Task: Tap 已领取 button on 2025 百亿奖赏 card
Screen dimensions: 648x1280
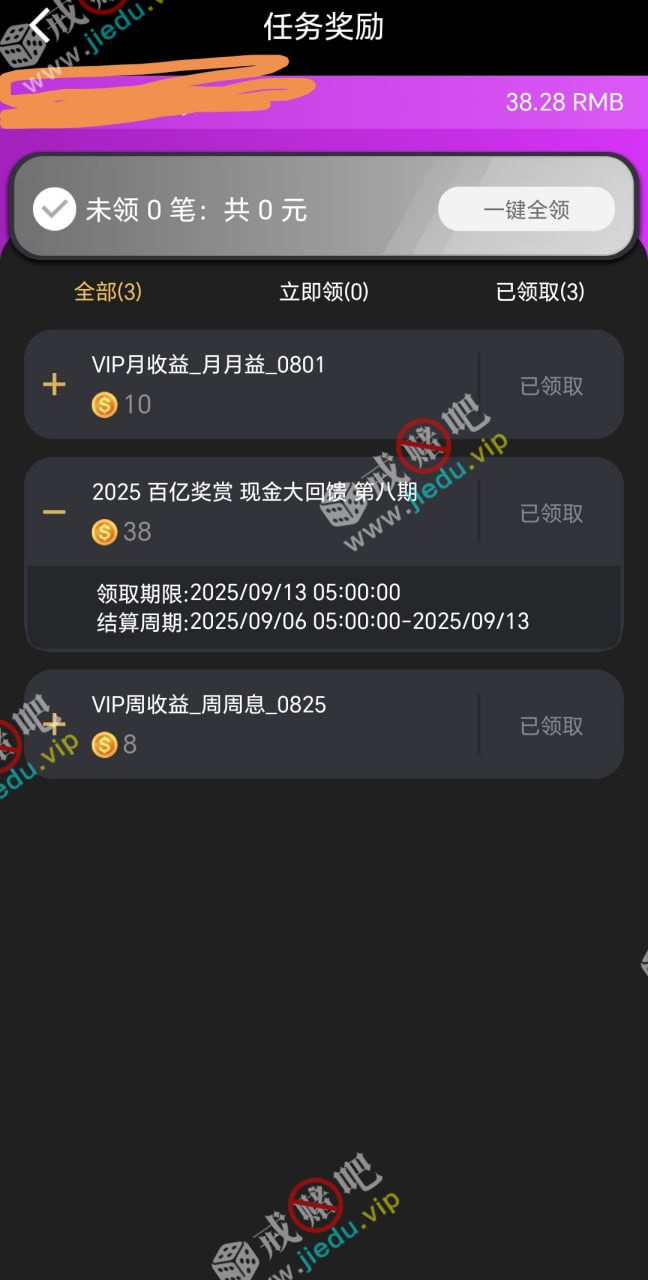Action: [552, 513]
